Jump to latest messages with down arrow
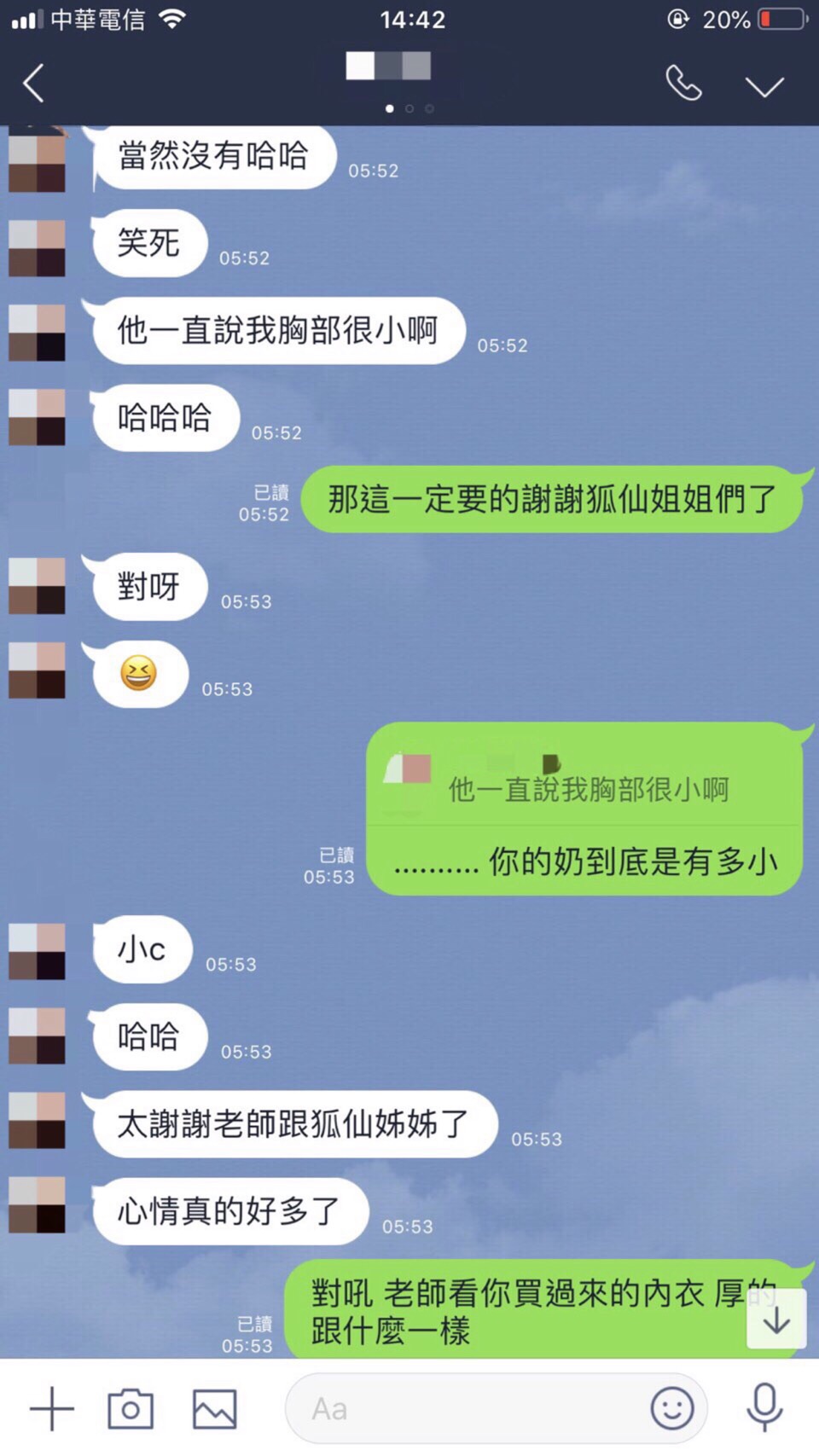This screenshot has width=819, height=1456. [776, 1320]
